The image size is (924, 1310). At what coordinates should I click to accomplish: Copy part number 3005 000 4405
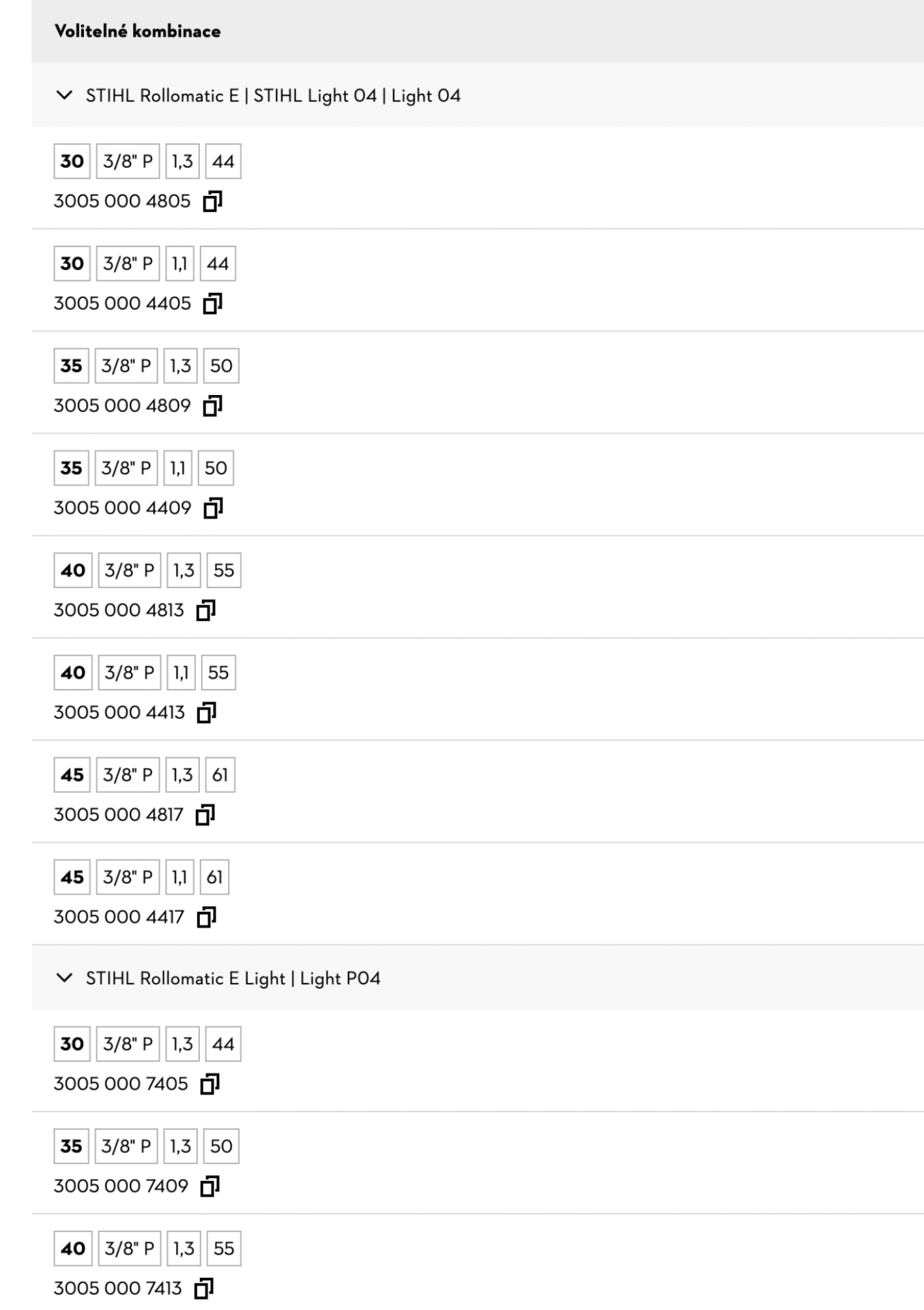212,303
